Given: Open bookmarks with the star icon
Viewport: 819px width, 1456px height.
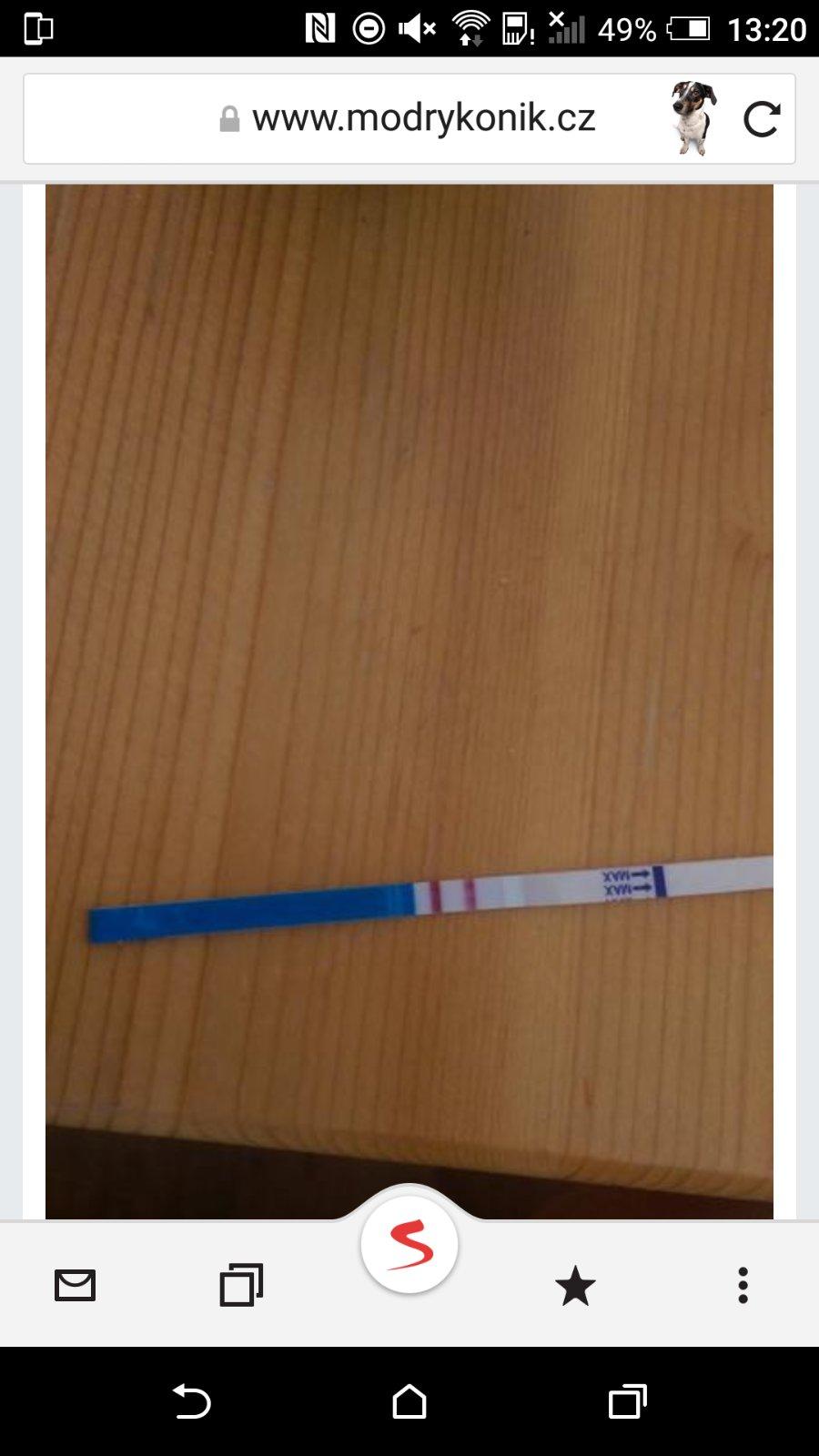Looking at the screenshot, I should [575, 1286].
